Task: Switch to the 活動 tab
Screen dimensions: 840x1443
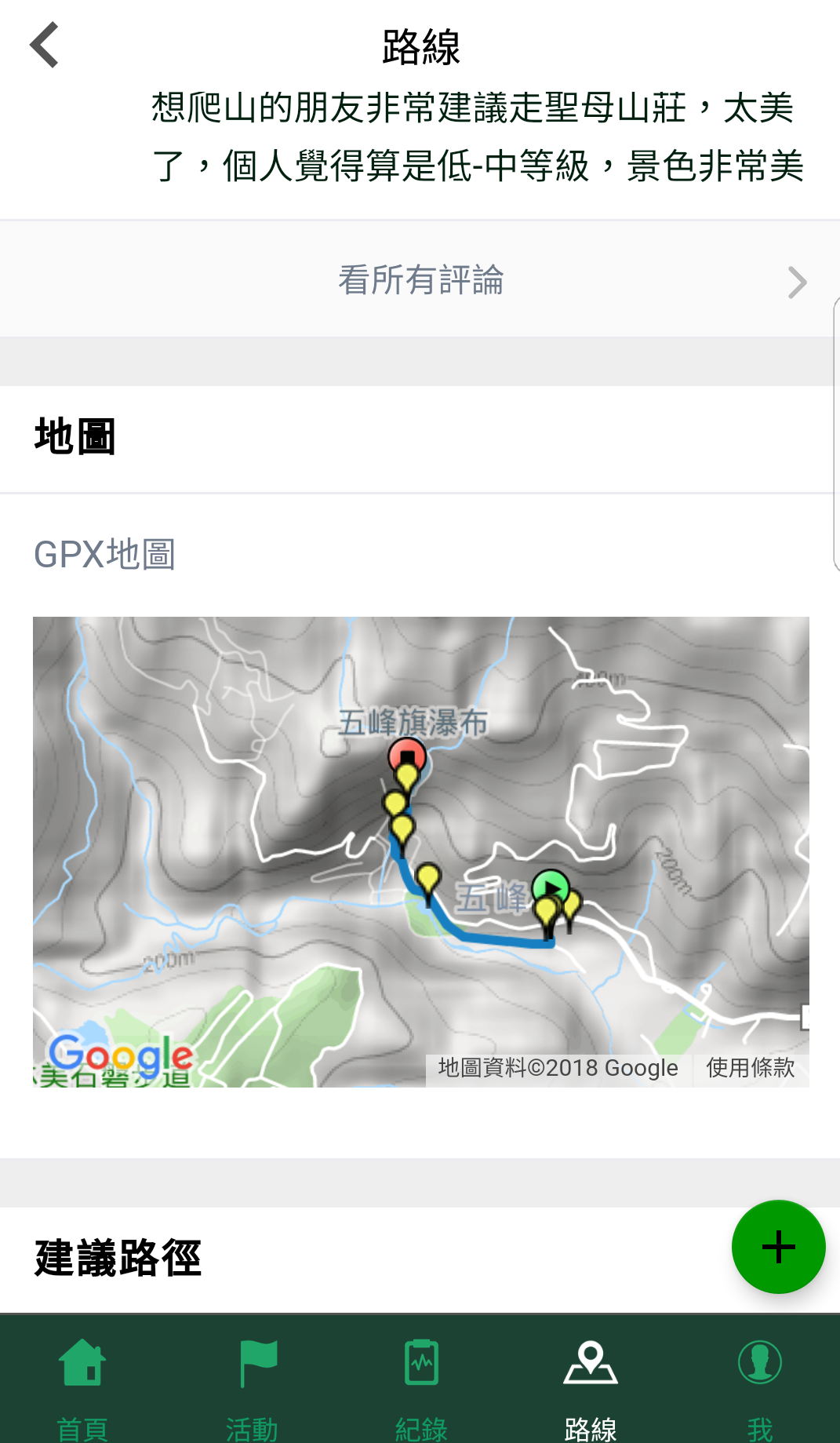Action: pyautogui.click(x=252, y=1383)
